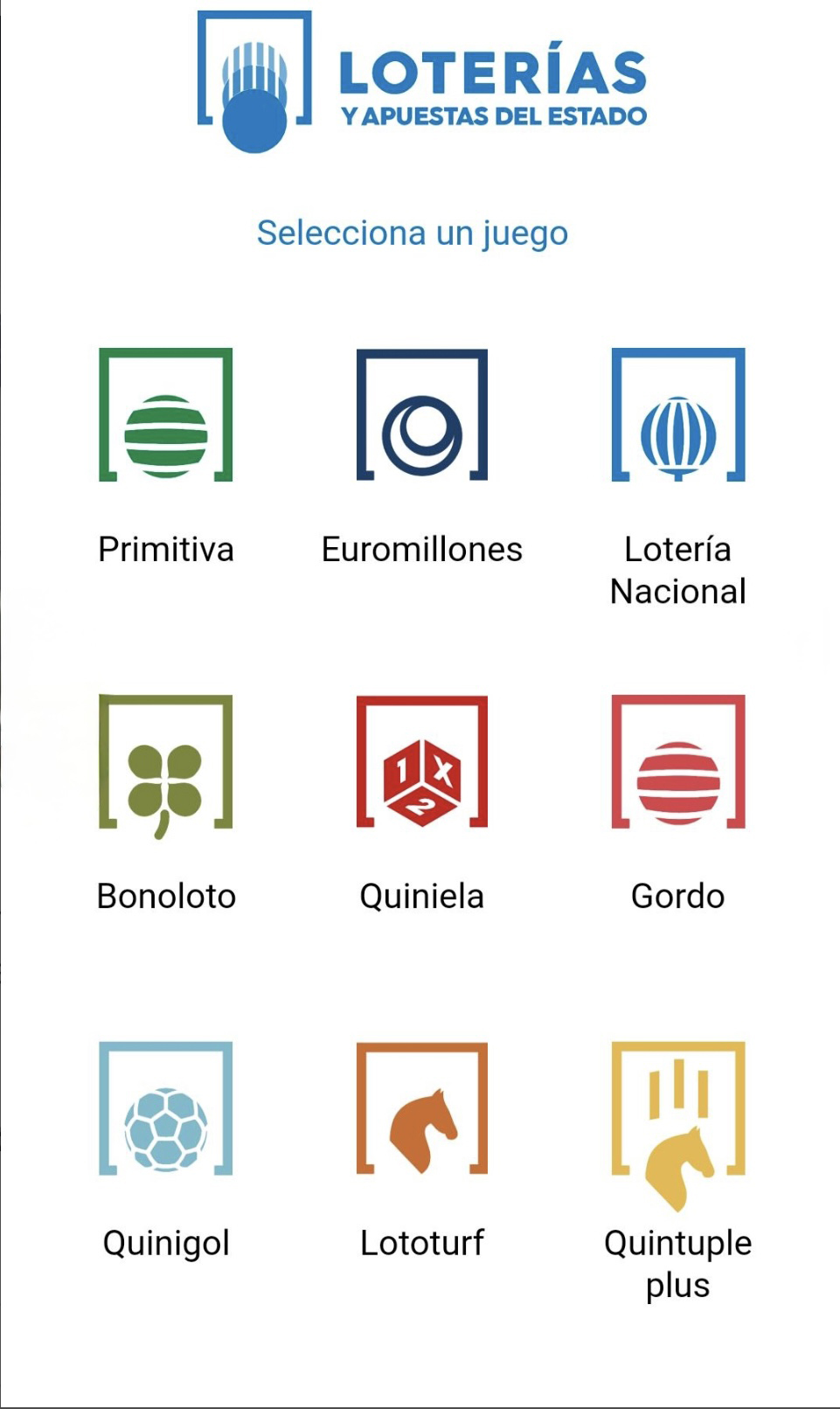The height and width of the screenshot is (1409, 840).
Task: Open the Quiniela game
Action: tap(422, 763)
